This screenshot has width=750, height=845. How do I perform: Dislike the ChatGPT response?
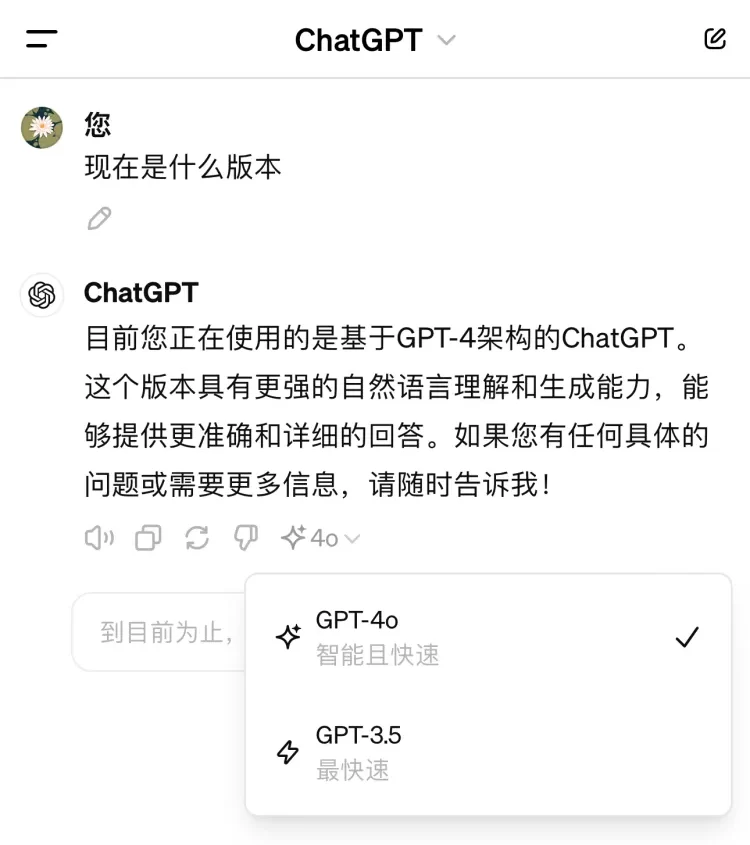click(245, 538)
